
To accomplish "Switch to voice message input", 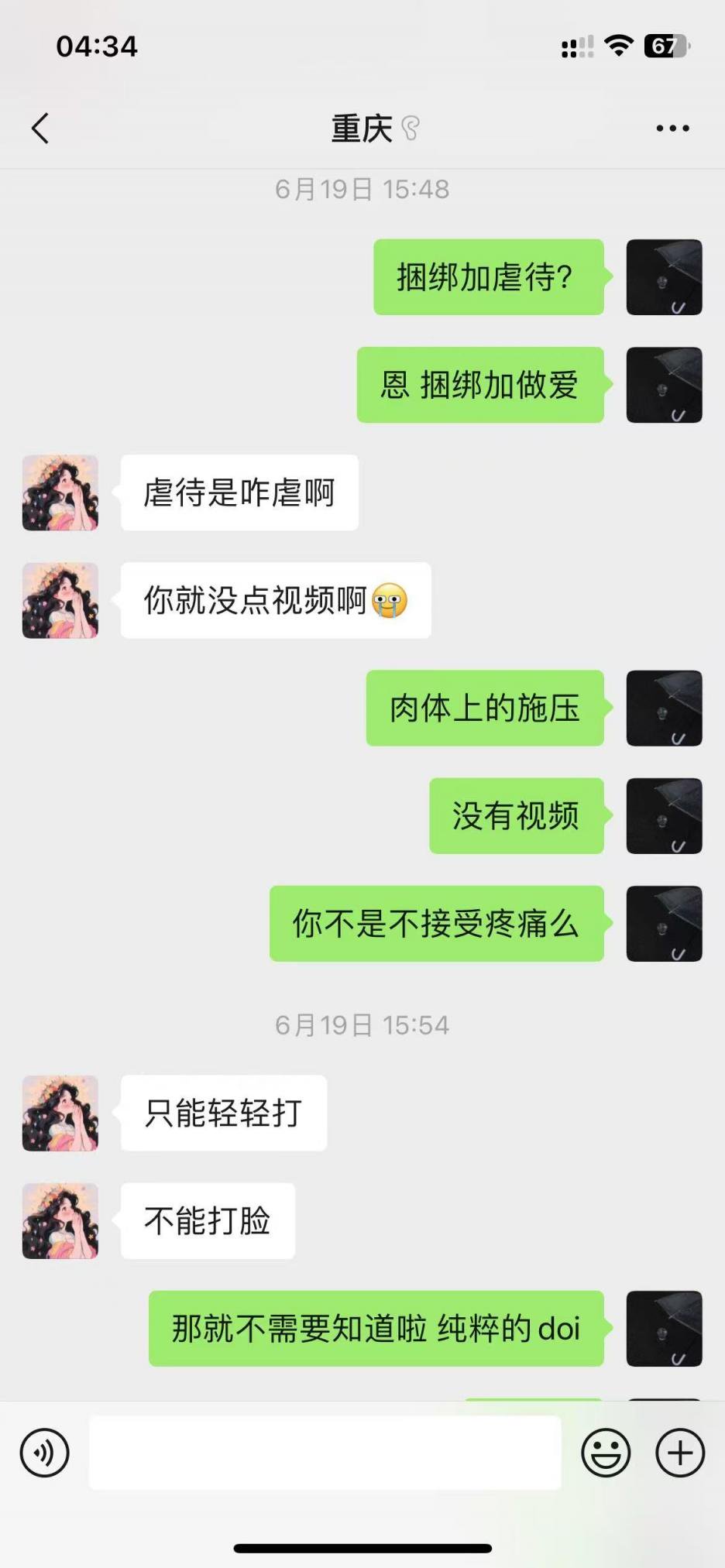I will (x=45, y=1453).
